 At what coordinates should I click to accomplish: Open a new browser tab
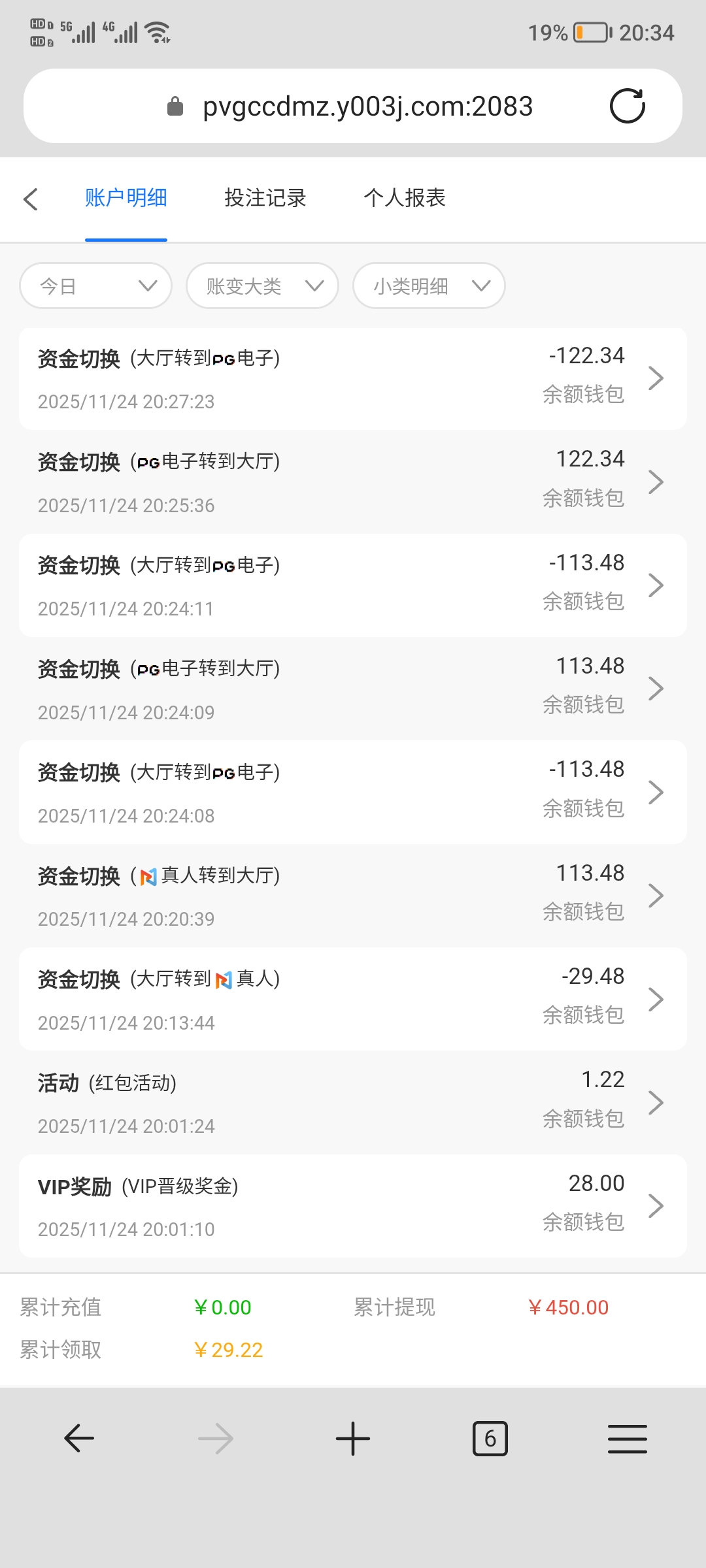pyautogui.click(x=353, y=1439)
